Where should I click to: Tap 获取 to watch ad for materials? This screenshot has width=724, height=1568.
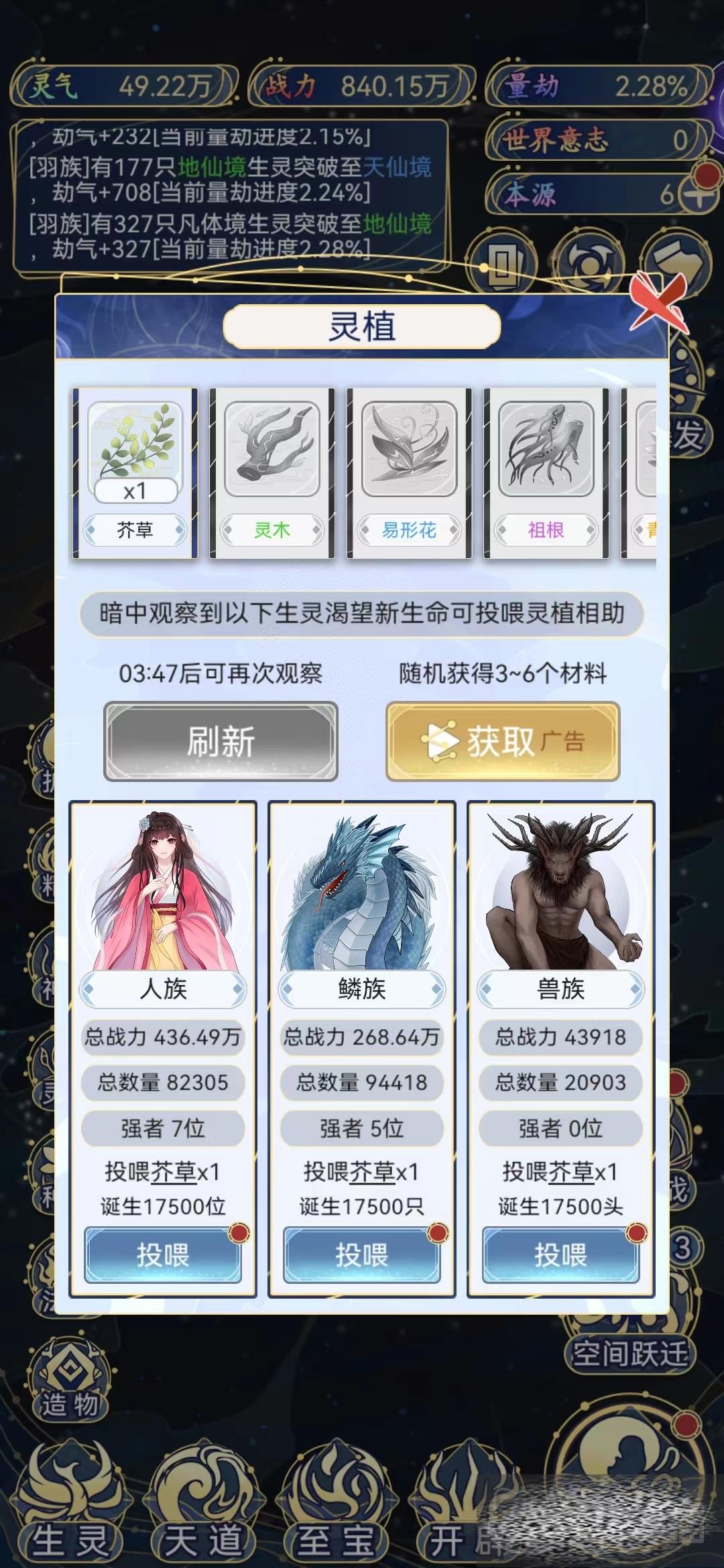point(503,742)
